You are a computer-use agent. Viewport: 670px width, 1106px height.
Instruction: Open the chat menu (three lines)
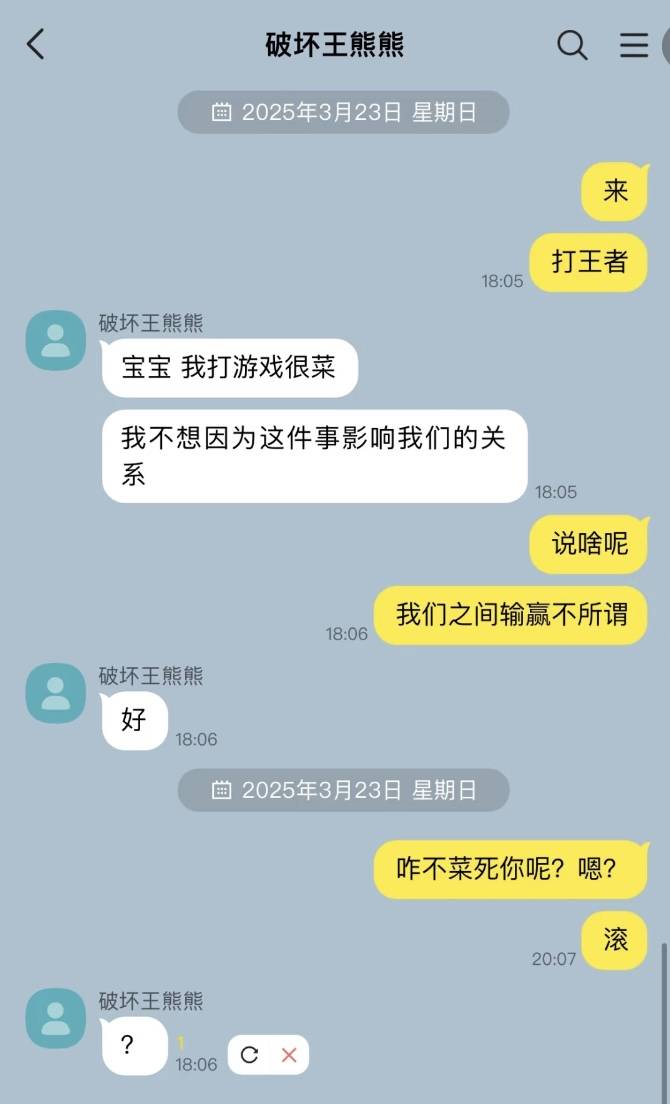[634, 45]
